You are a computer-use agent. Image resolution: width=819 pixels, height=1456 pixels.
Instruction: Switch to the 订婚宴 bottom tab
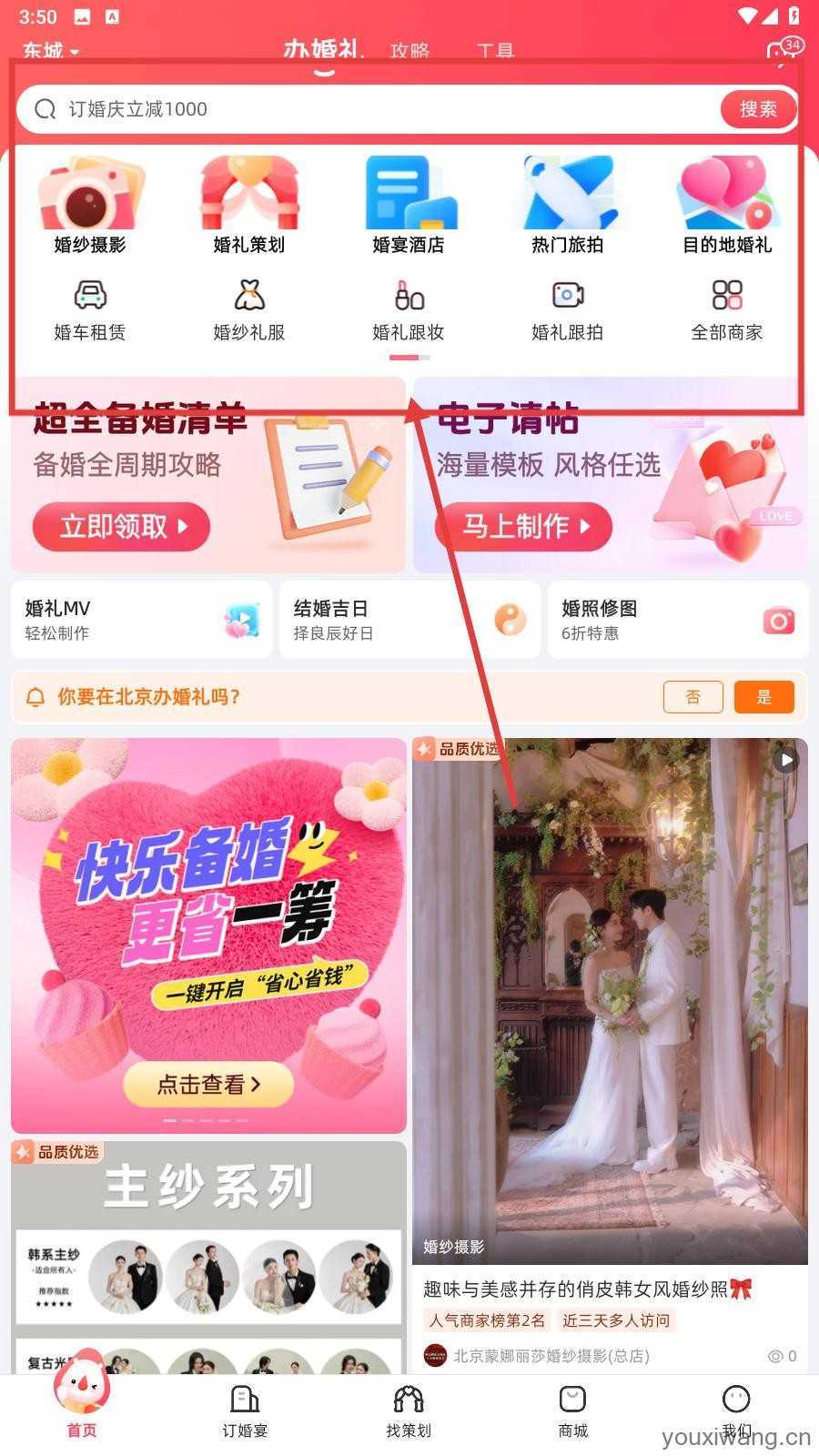coord(245,1410)
